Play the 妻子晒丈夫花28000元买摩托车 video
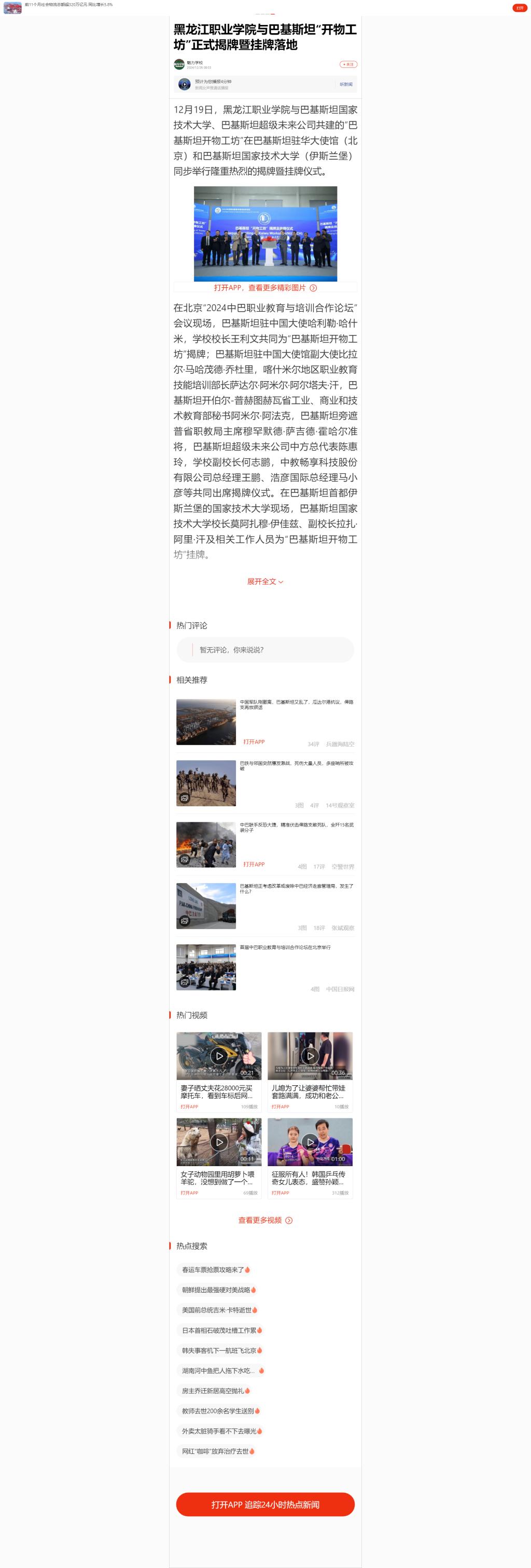Screen dimensions: 531x1568 [x=219, y=1056]
